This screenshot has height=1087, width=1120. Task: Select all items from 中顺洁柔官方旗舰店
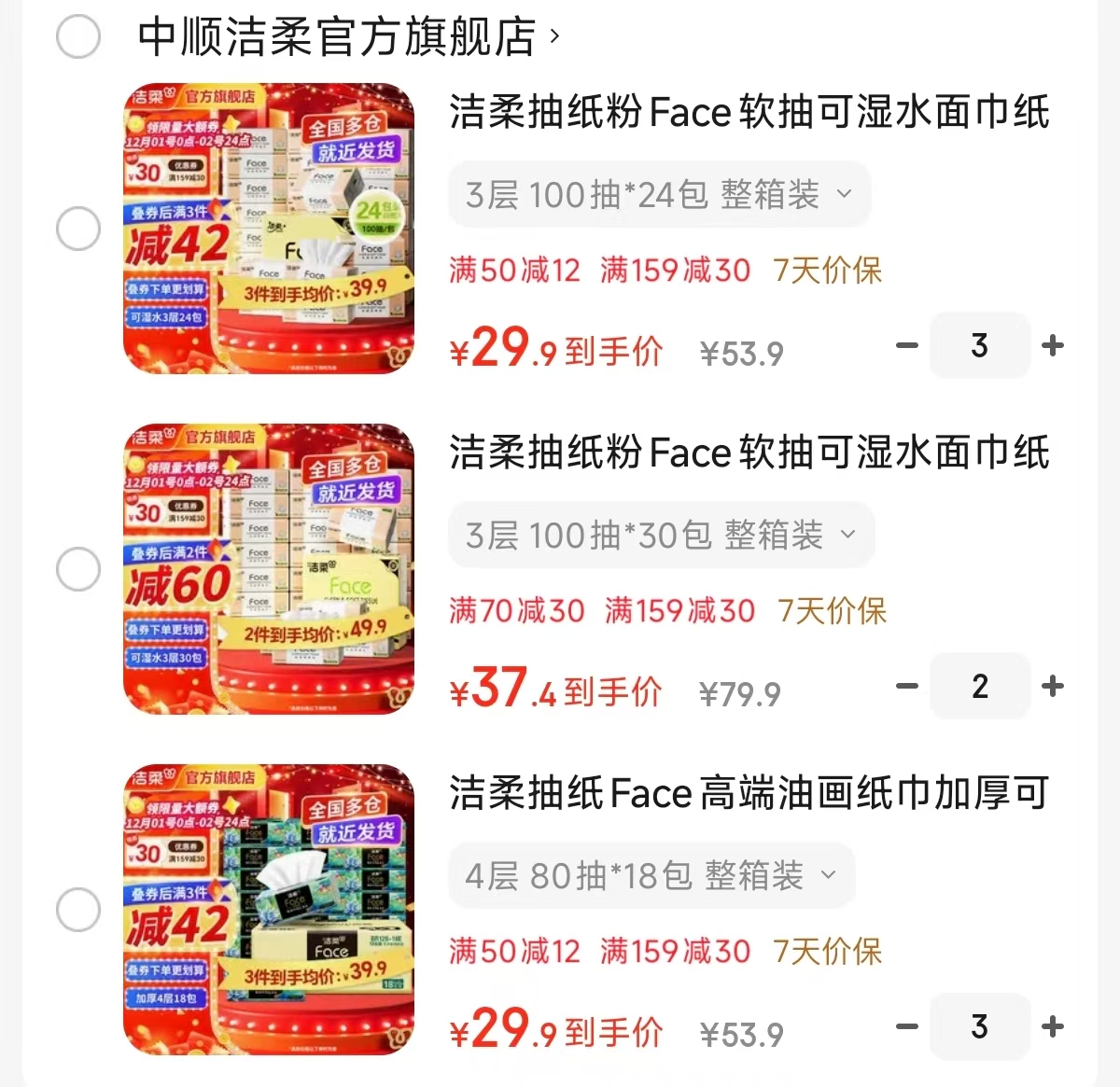pyautogui.click(x=78, y=37)
